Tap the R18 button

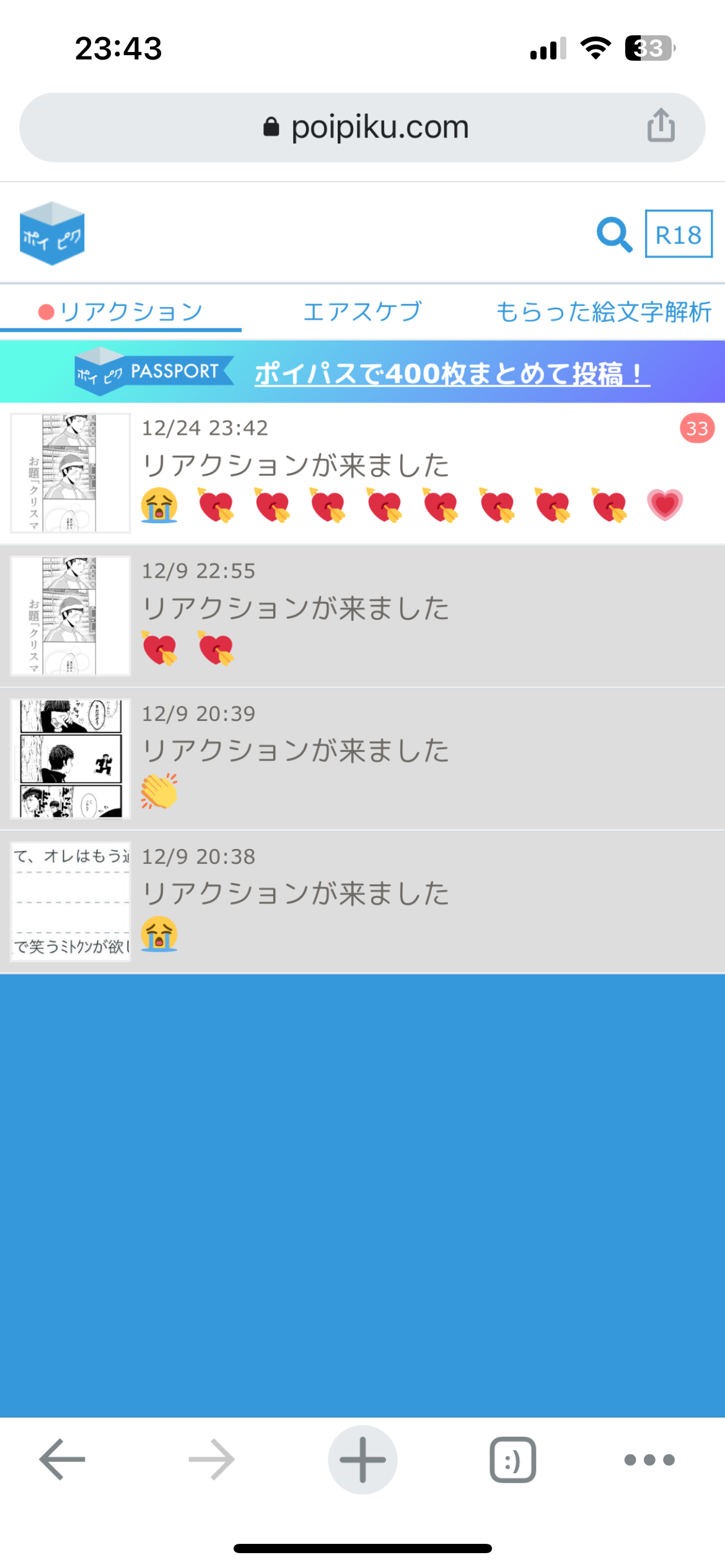[x=679, y=234]
